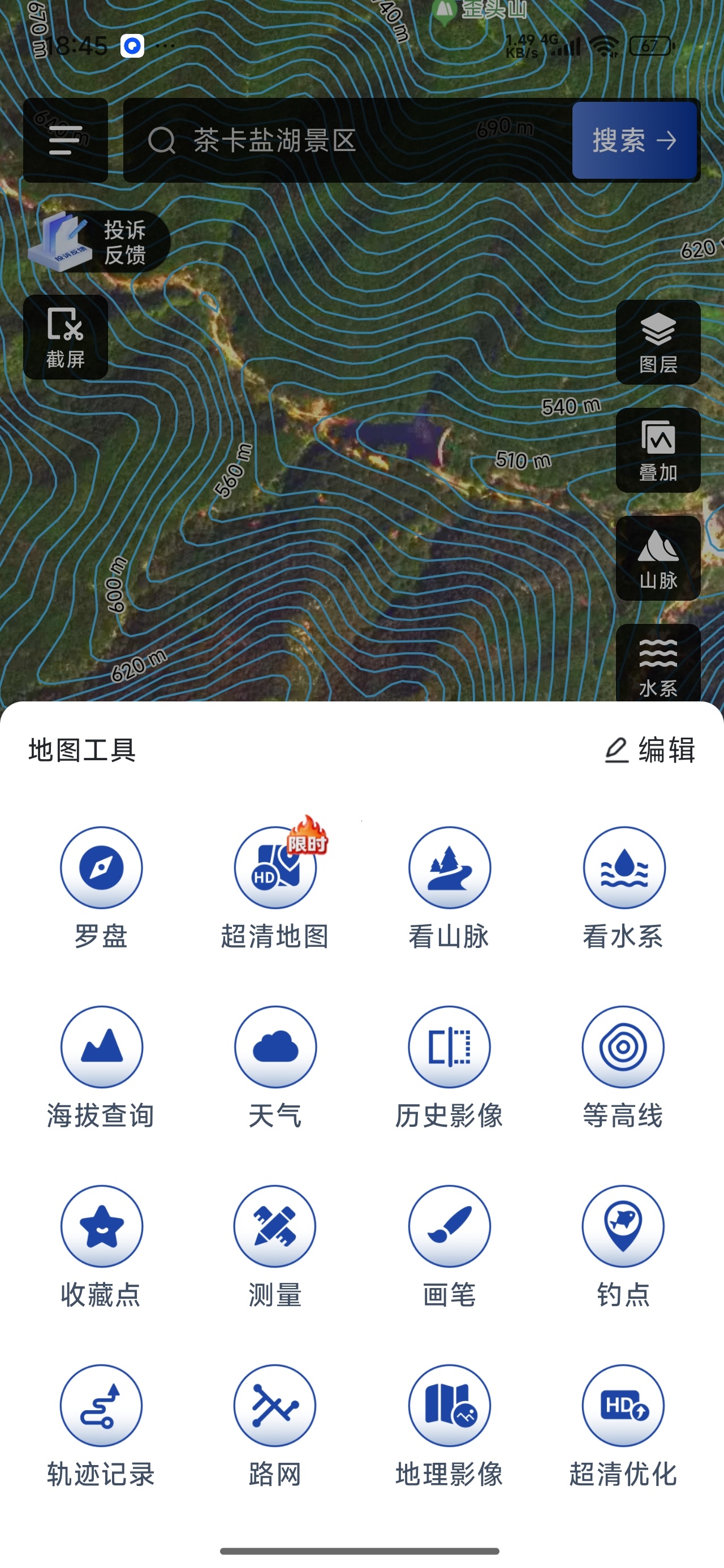The height and width of the screenshot is (1568, 724).
Task: Open the hamburger menu button
Action: coord(65,140)
